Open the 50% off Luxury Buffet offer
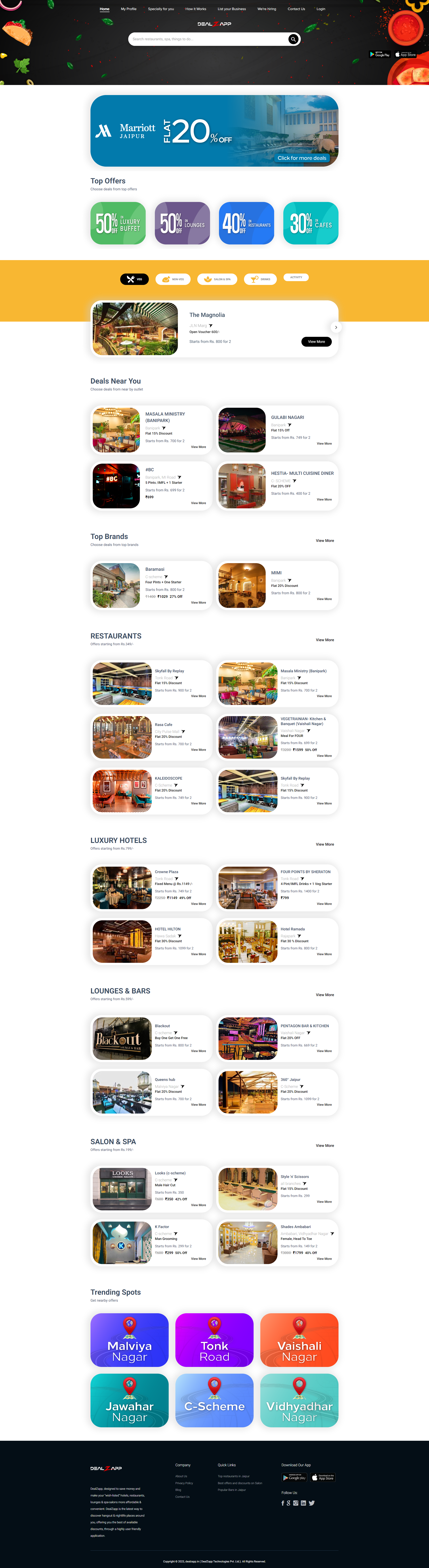 (118, 223)
